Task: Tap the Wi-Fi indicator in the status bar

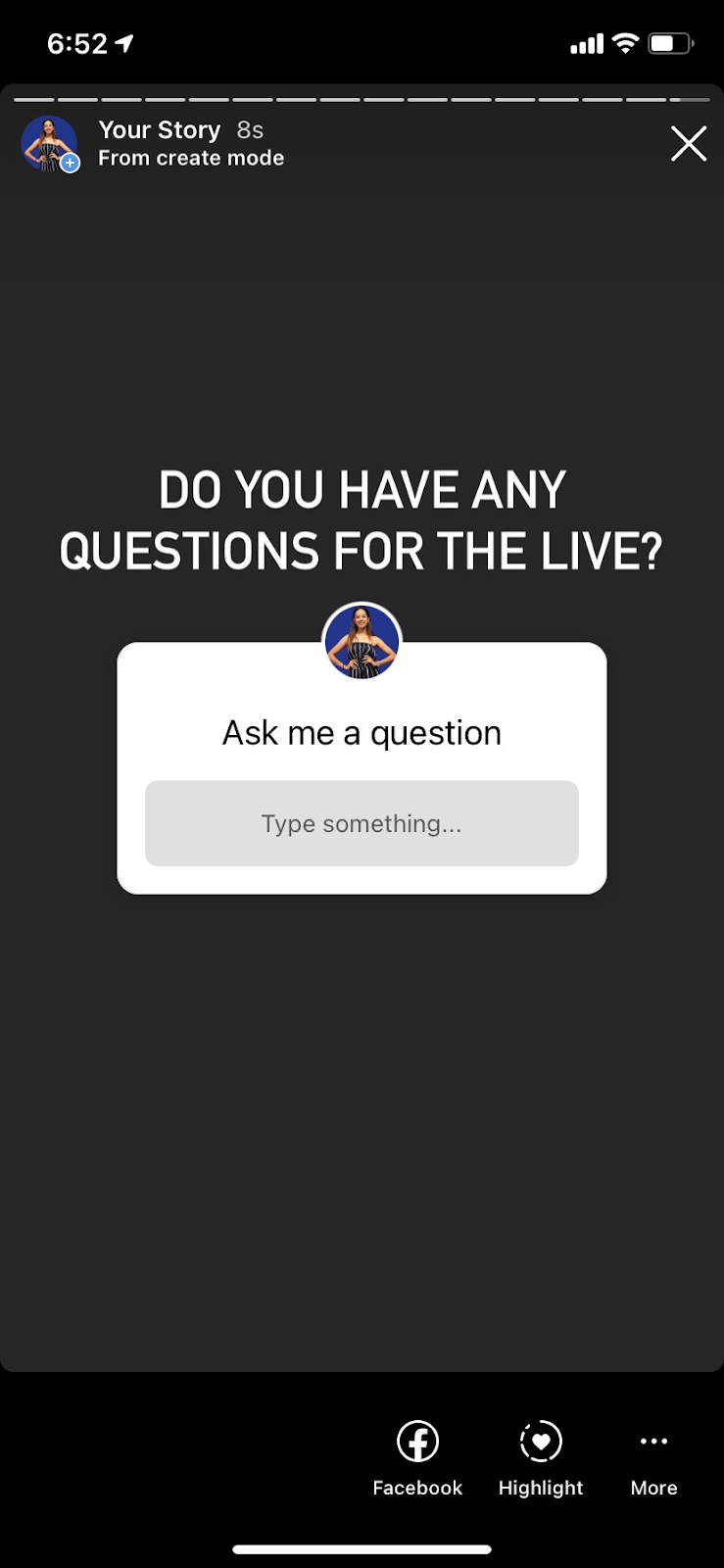Action: point(624,43)
